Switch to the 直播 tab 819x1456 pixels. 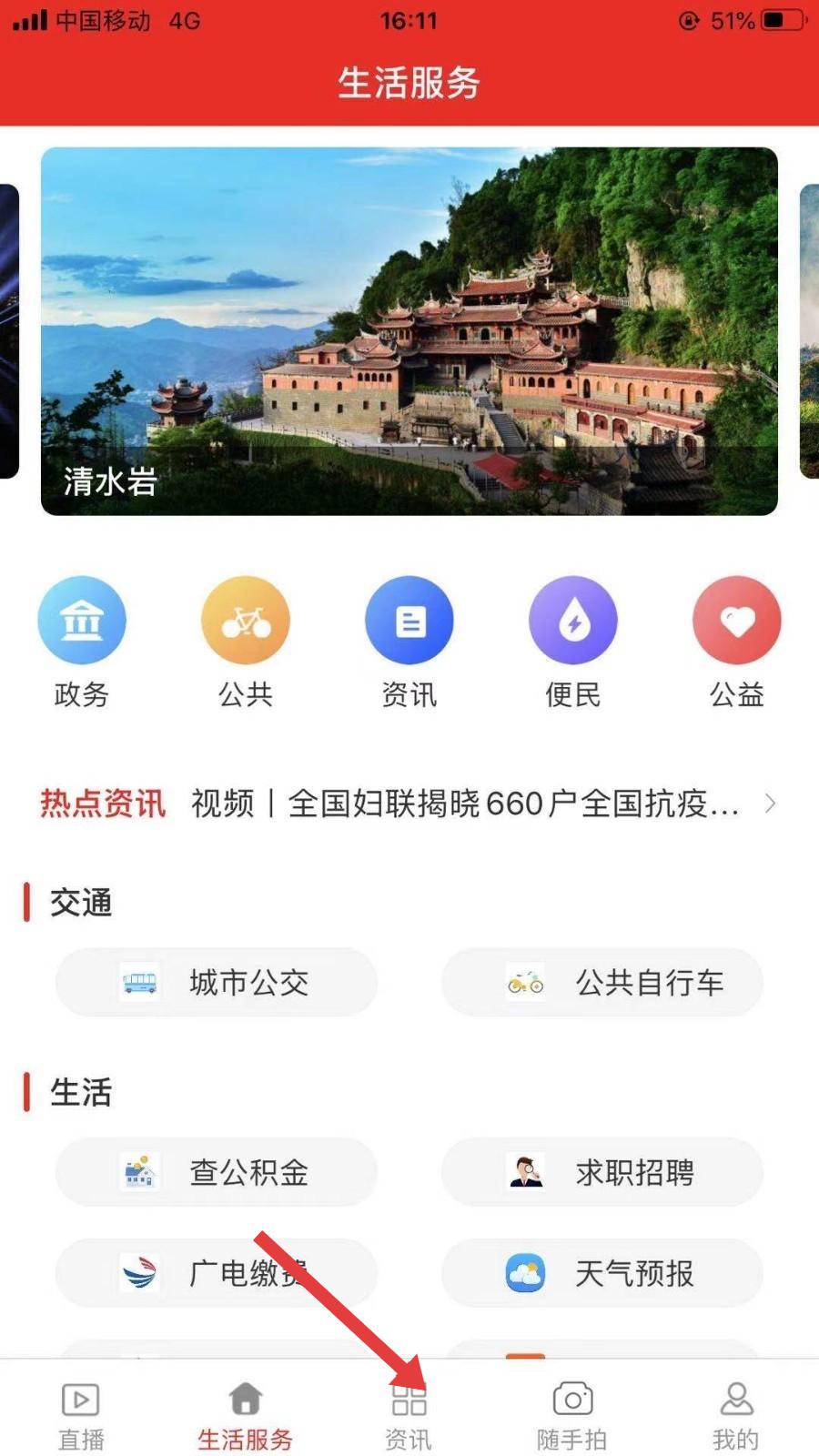click(x=81, y=1416)
